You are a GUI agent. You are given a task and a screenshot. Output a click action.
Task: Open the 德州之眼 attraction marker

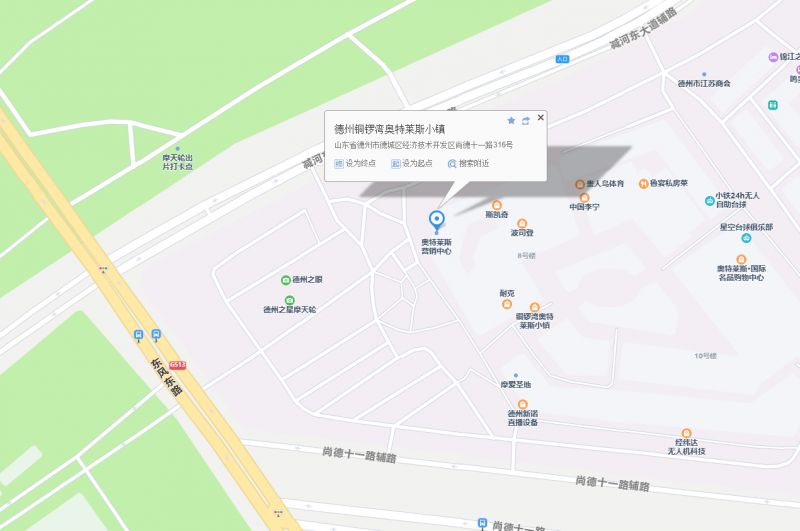pos(285,279)
